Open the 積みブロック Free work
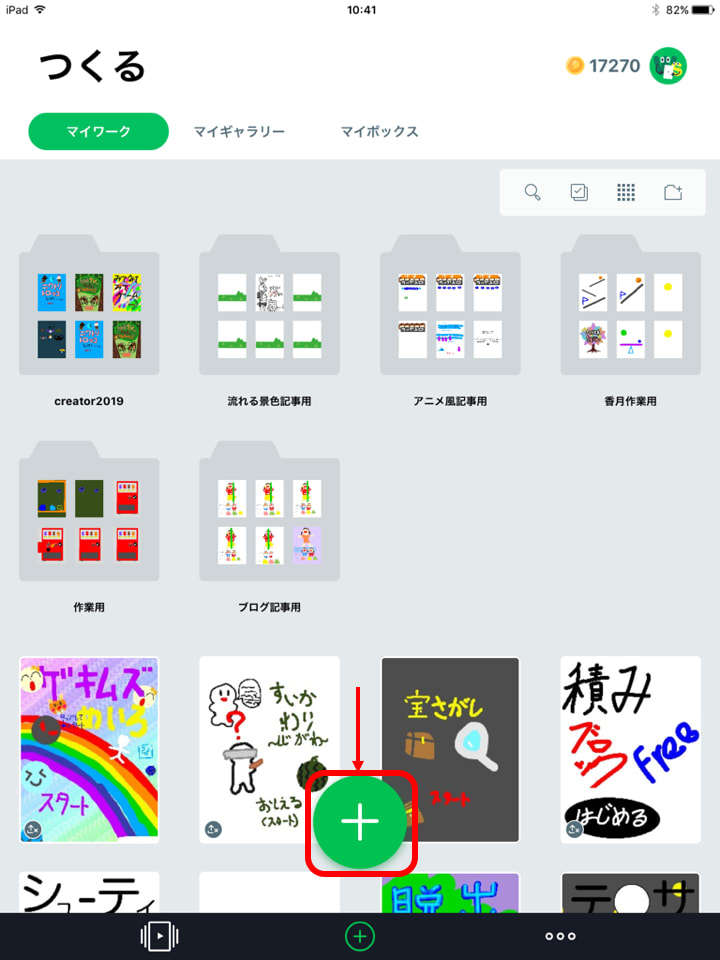This screenshot has height=960, width=720. [x=630, y=750]
